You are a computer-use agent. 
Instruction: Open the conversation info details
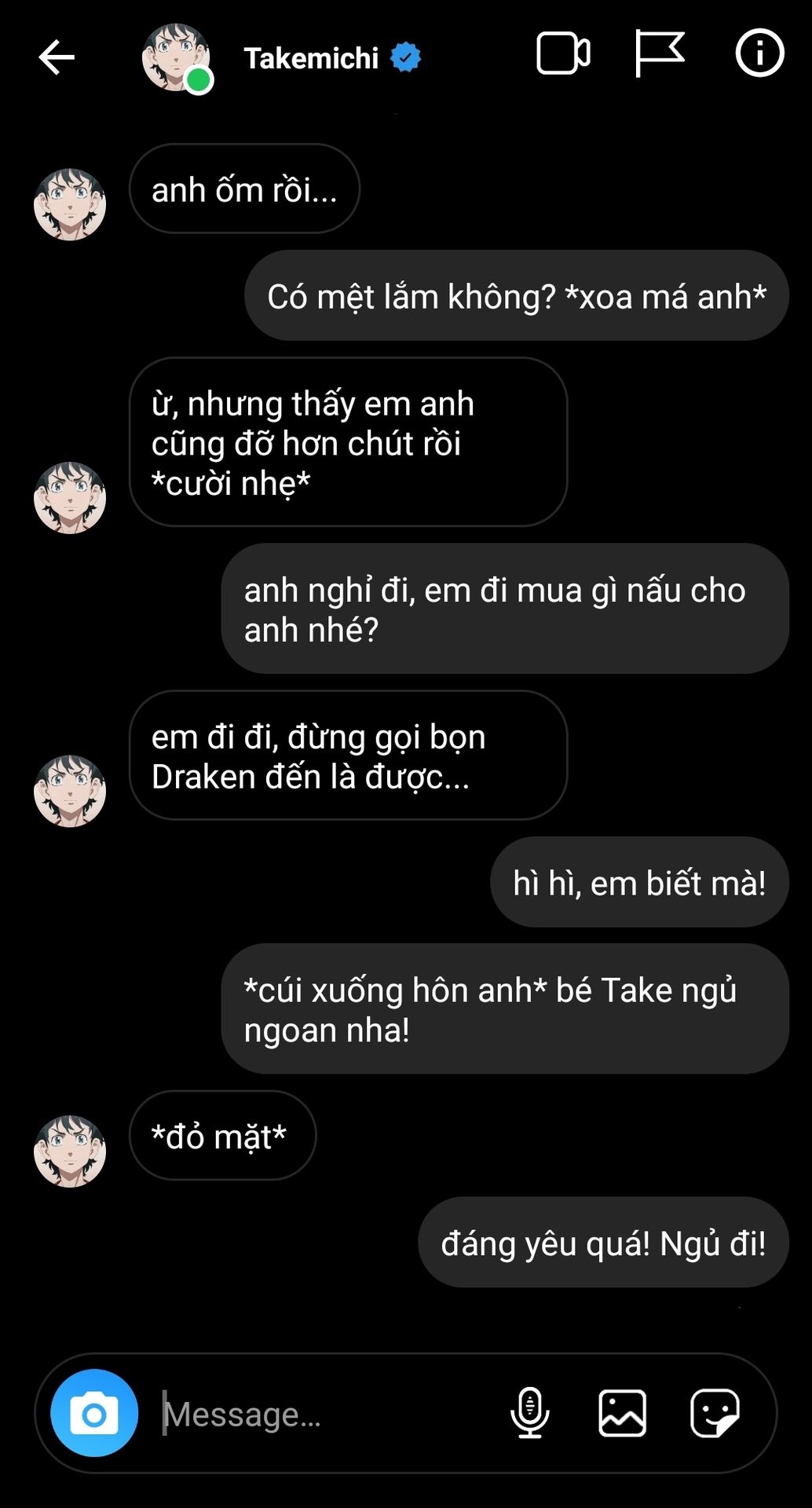click(x=759, y=53)
